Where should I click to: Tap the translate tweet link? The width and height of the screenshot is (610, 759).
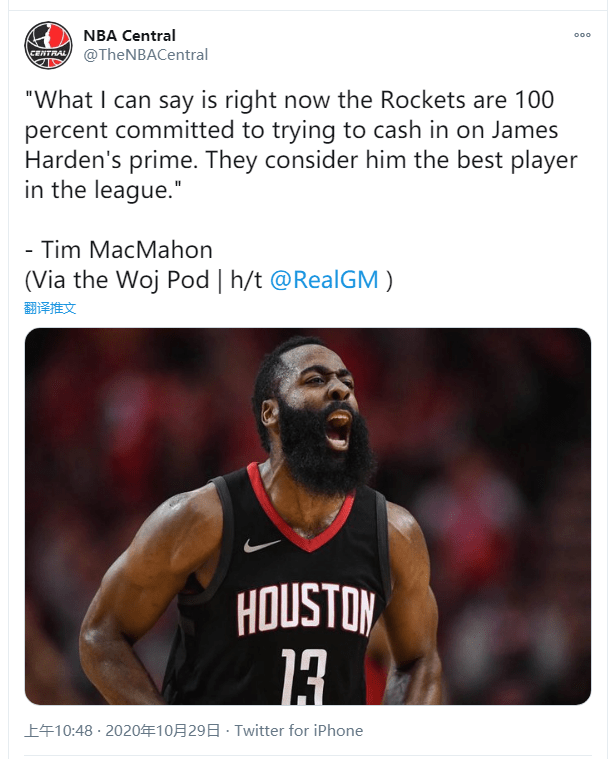coord(50,308)
